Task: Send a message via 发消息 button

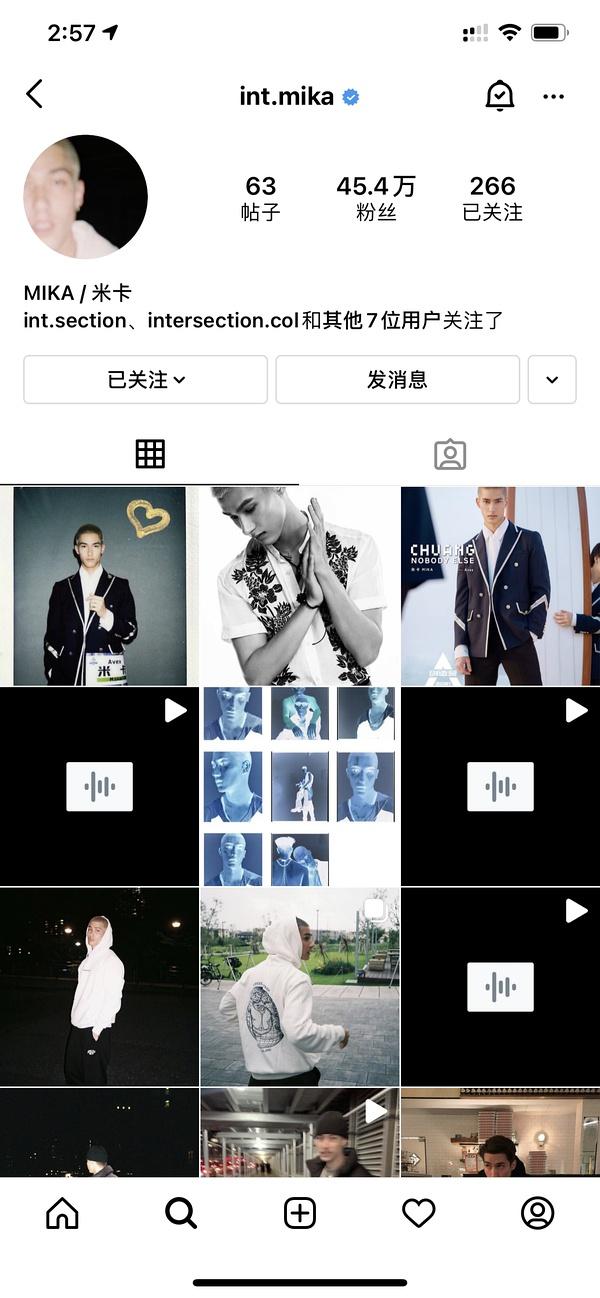Action: tap(397, 380)
